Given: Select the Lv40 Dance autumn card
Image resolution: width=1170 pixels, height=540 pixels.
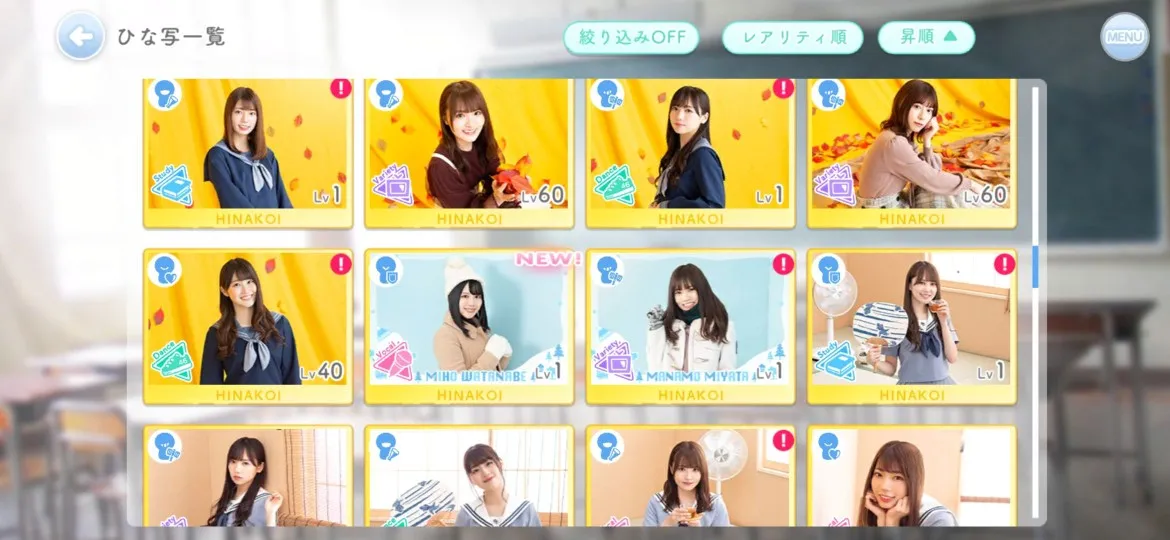Looking at the screenshot, I should 247,325.
